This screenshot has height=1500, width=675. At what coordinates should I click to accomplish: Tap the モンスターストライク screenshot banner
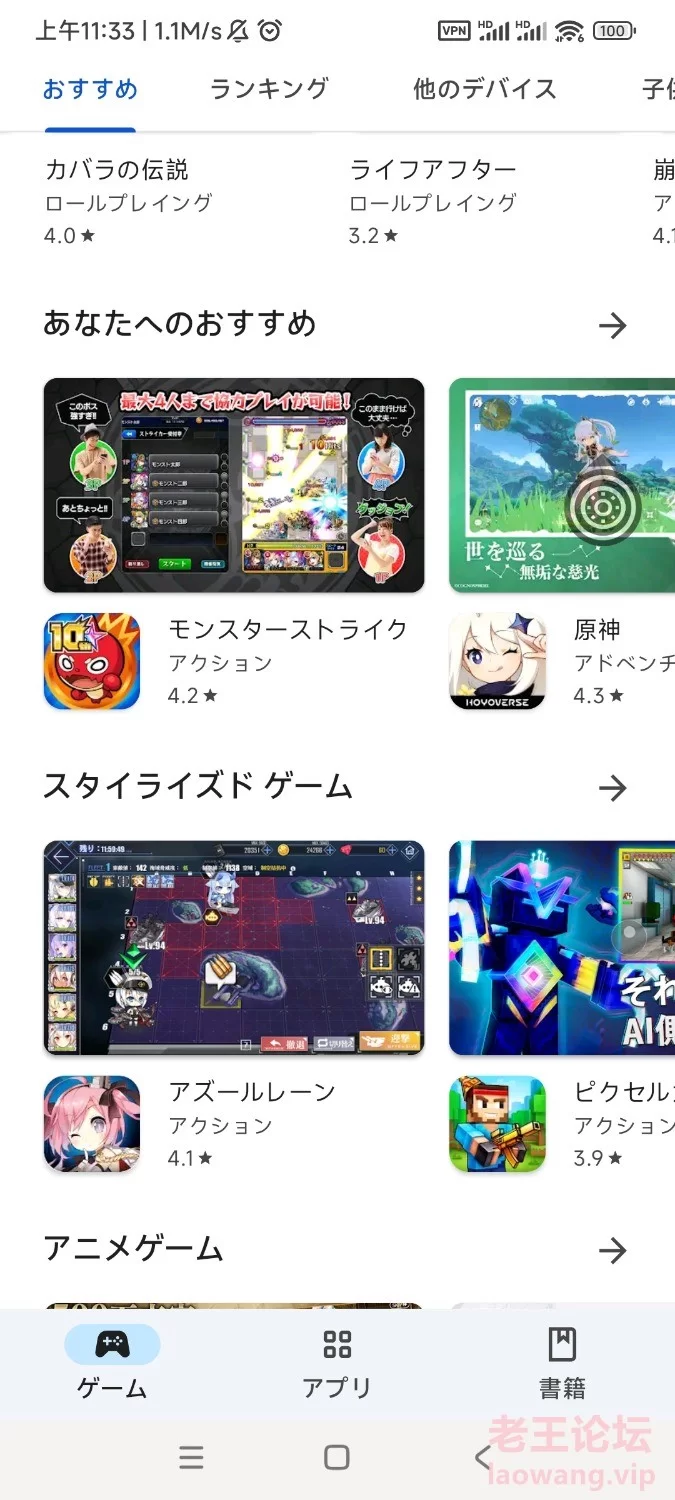coord(234,485)
